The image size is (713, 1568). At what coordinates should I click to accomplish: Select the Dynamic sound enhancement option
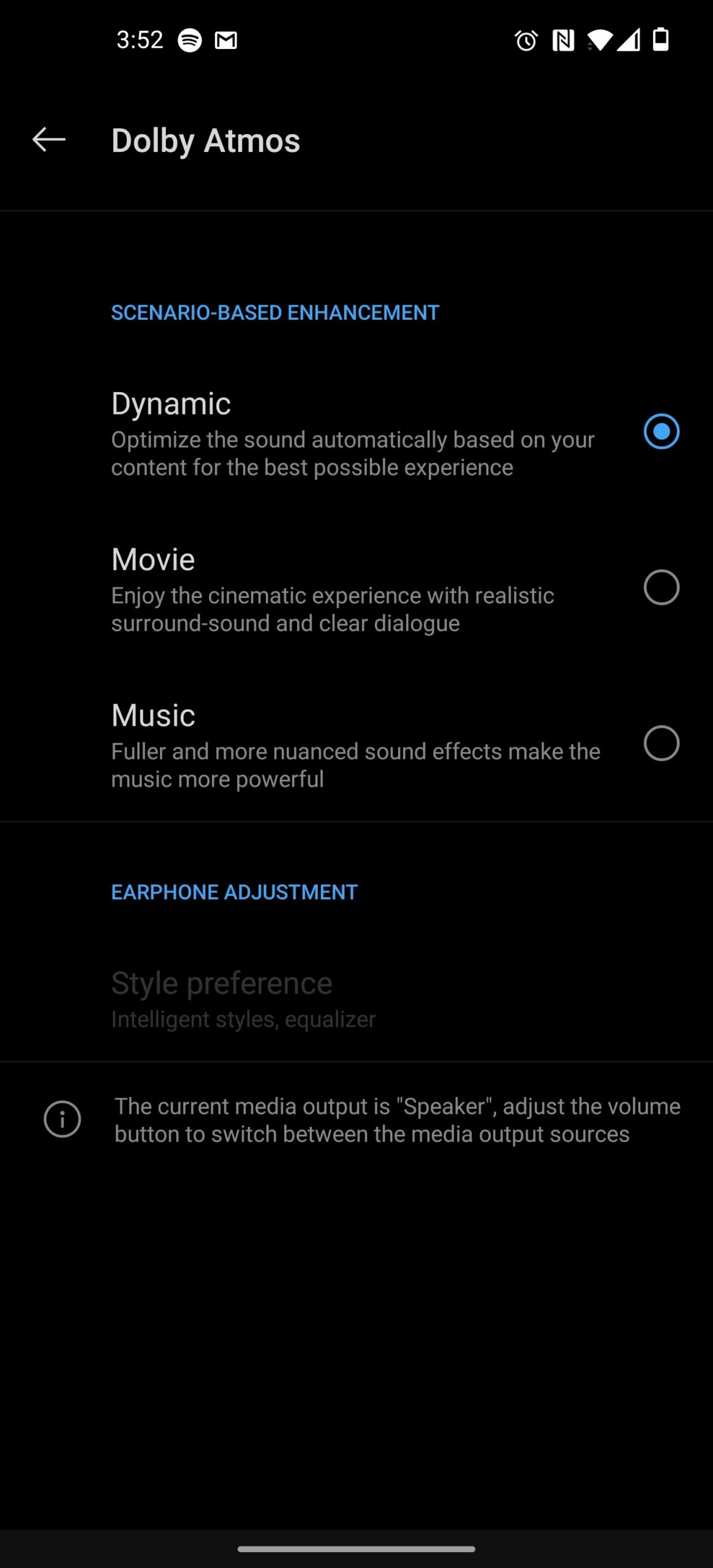click(356, 432)
